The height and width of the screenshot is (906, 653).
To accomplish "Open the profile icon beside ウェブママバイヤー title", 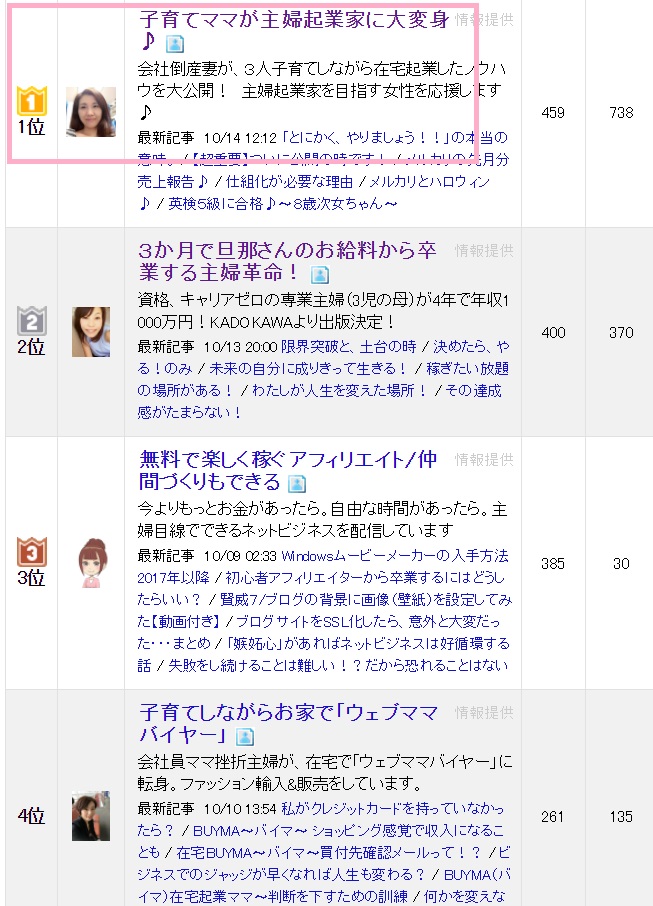I will (246, 737).
